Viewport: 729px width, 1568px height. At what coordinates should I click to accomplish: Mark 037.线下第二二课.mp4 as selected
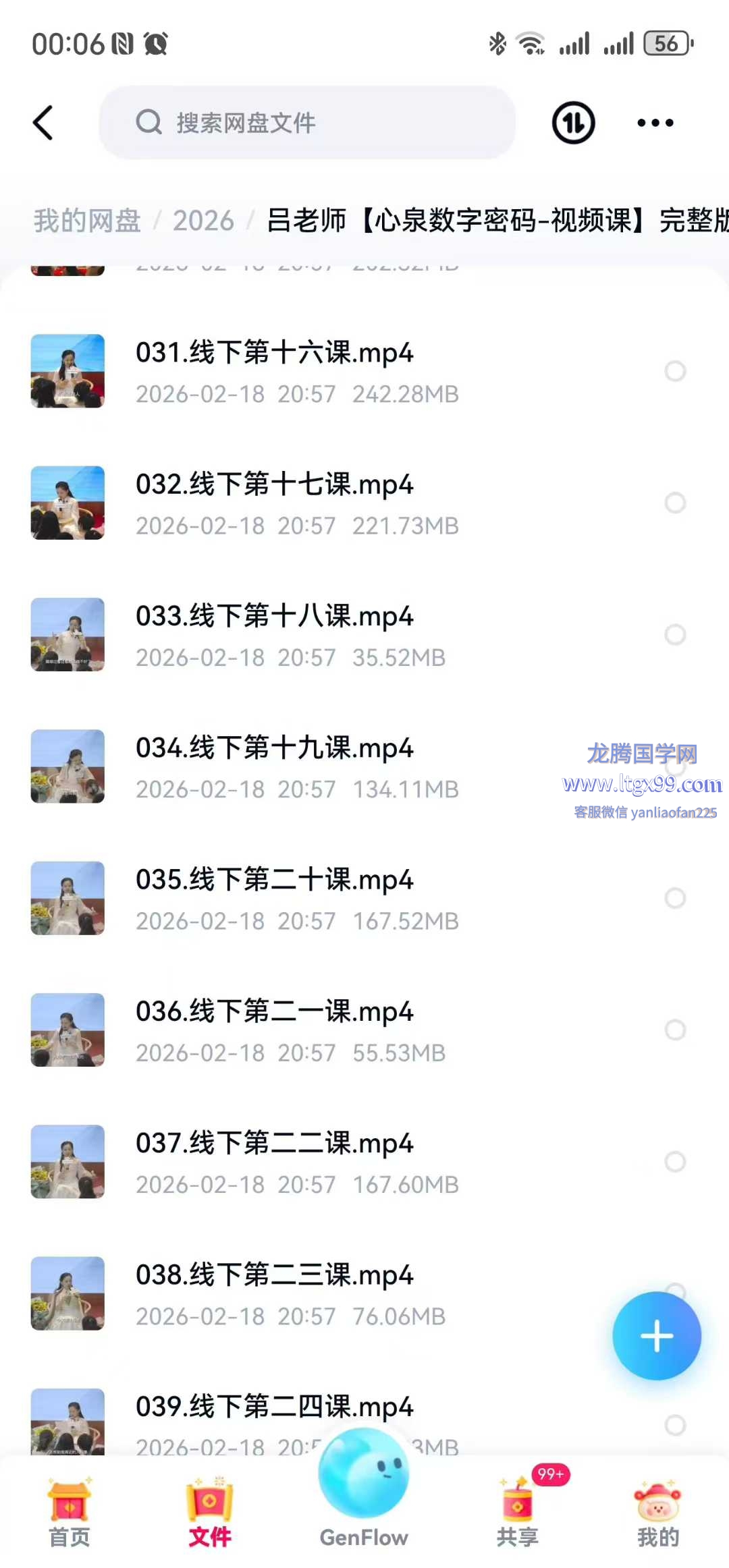[x=675, y=1161]
